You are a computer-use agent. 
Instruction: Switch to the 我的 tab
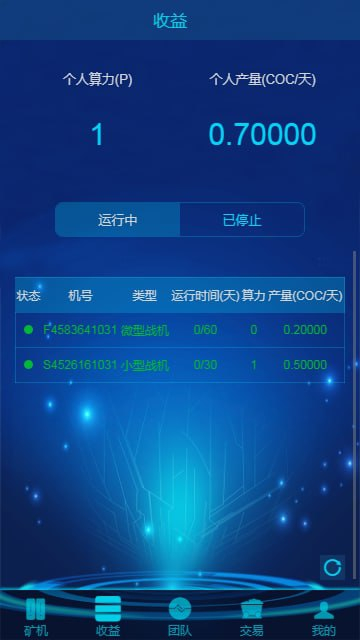(x=324, y=617)
